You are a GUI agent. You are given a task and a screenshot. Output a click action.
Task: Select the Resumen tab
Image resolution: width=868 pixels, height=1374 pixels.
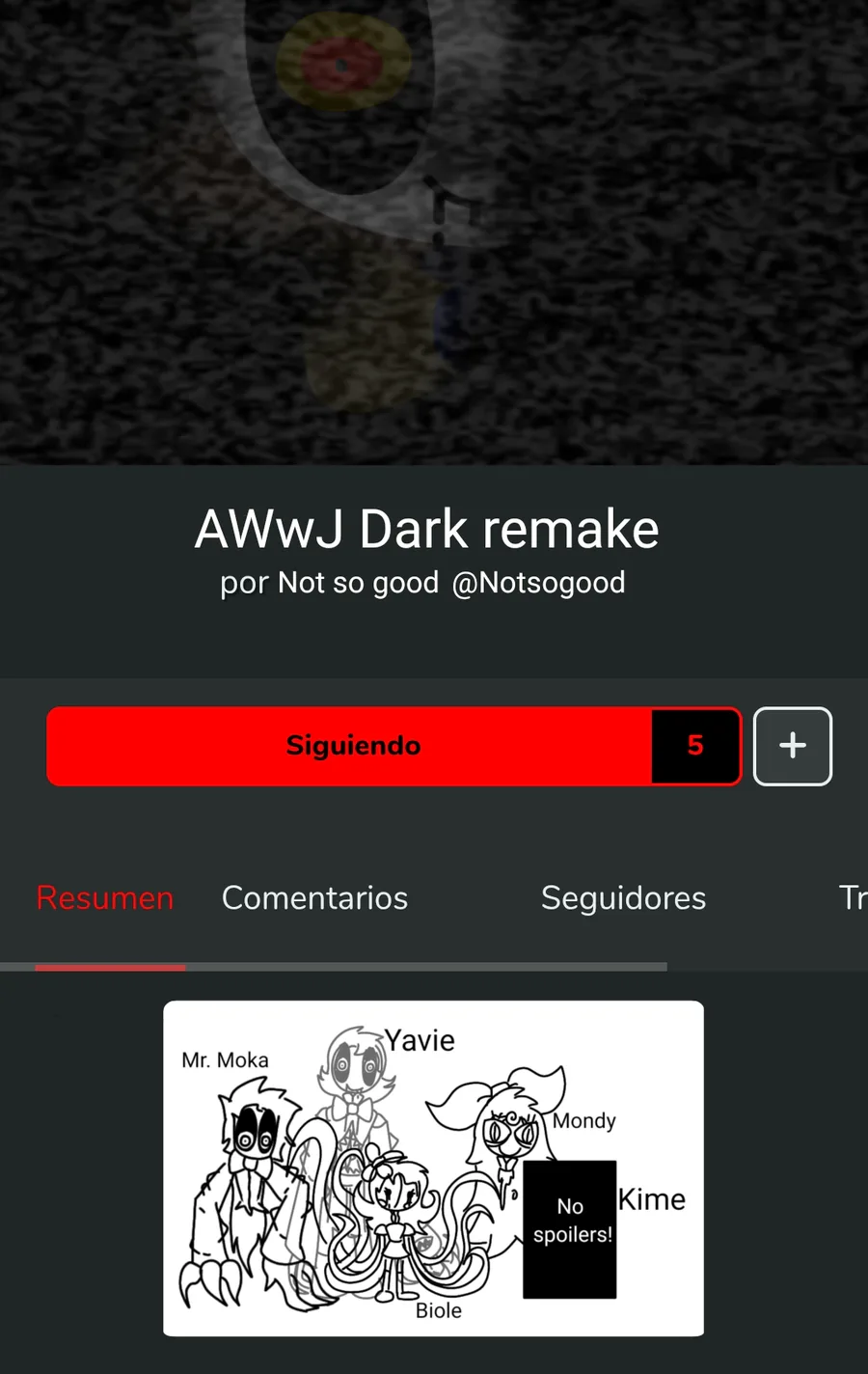(x=105, y=898)
